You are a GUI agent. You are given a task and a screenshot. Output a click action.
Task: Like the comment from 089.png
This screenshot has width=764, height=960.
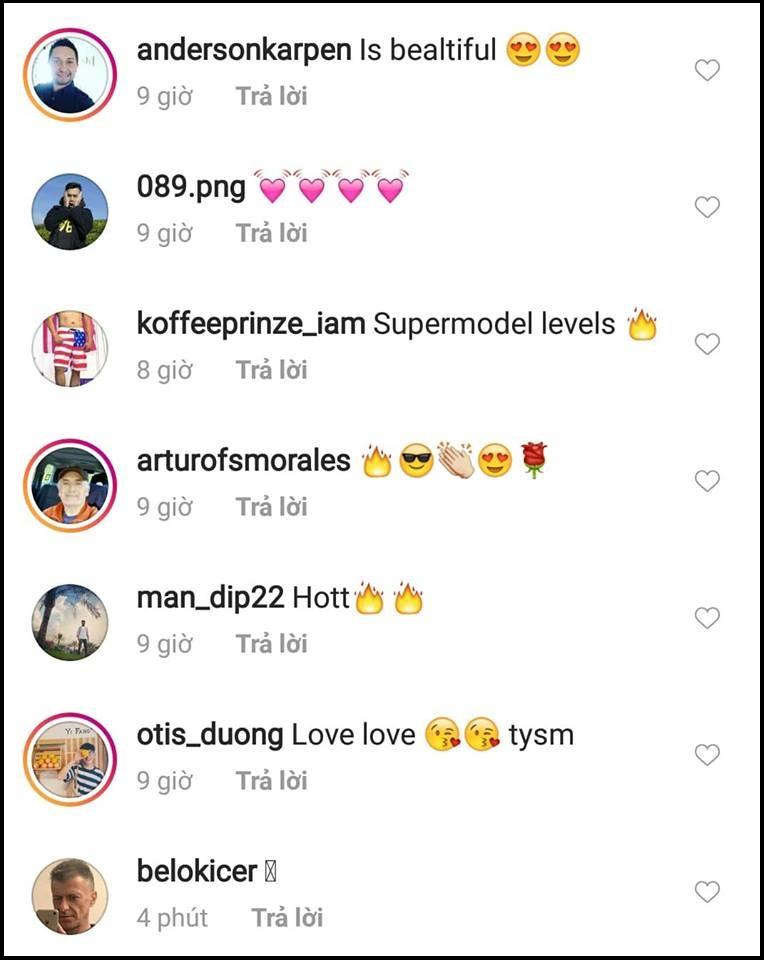(x=707, y=208)
